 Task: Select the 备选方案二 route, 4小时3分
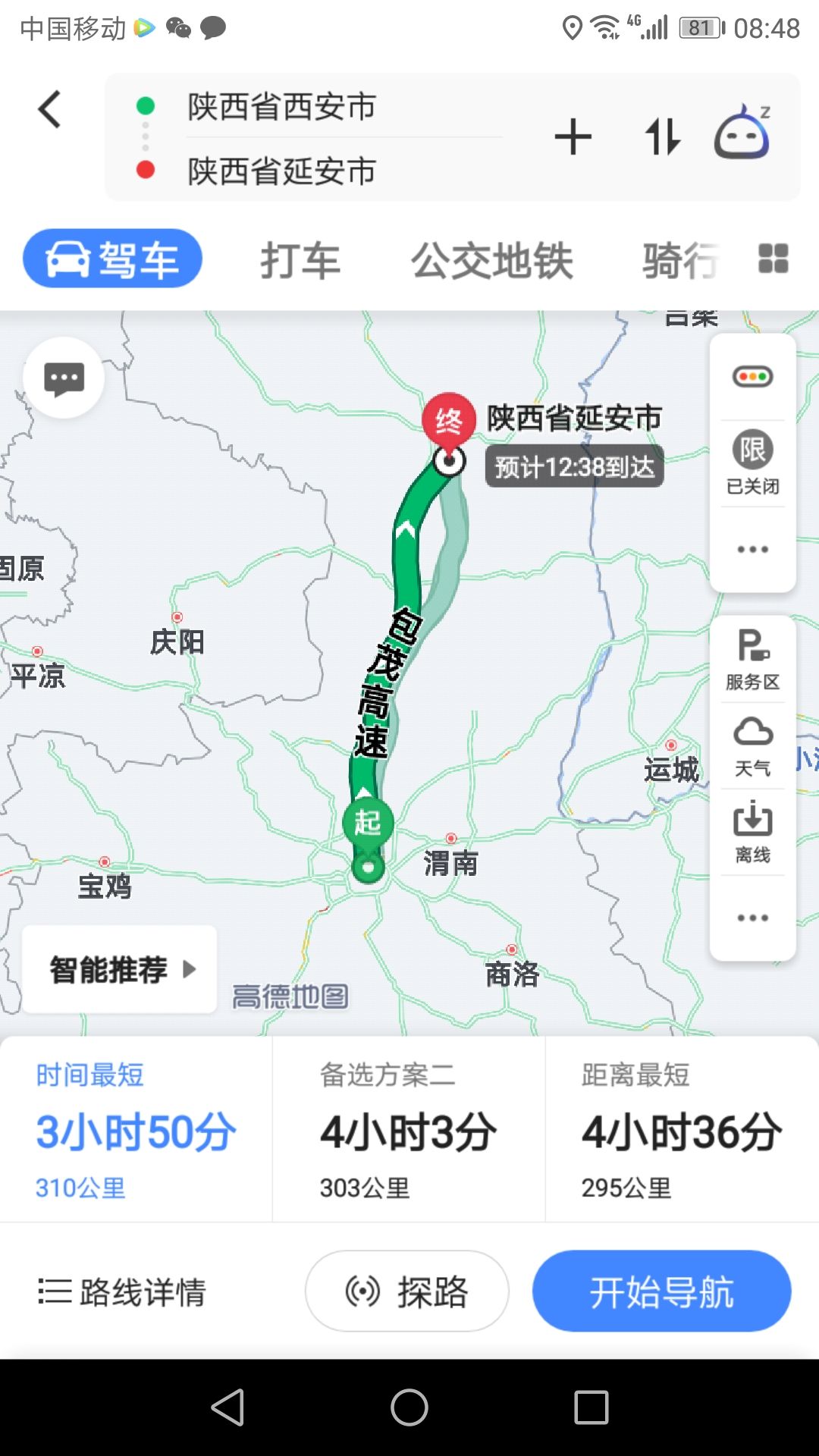(x=409, y=1130)
